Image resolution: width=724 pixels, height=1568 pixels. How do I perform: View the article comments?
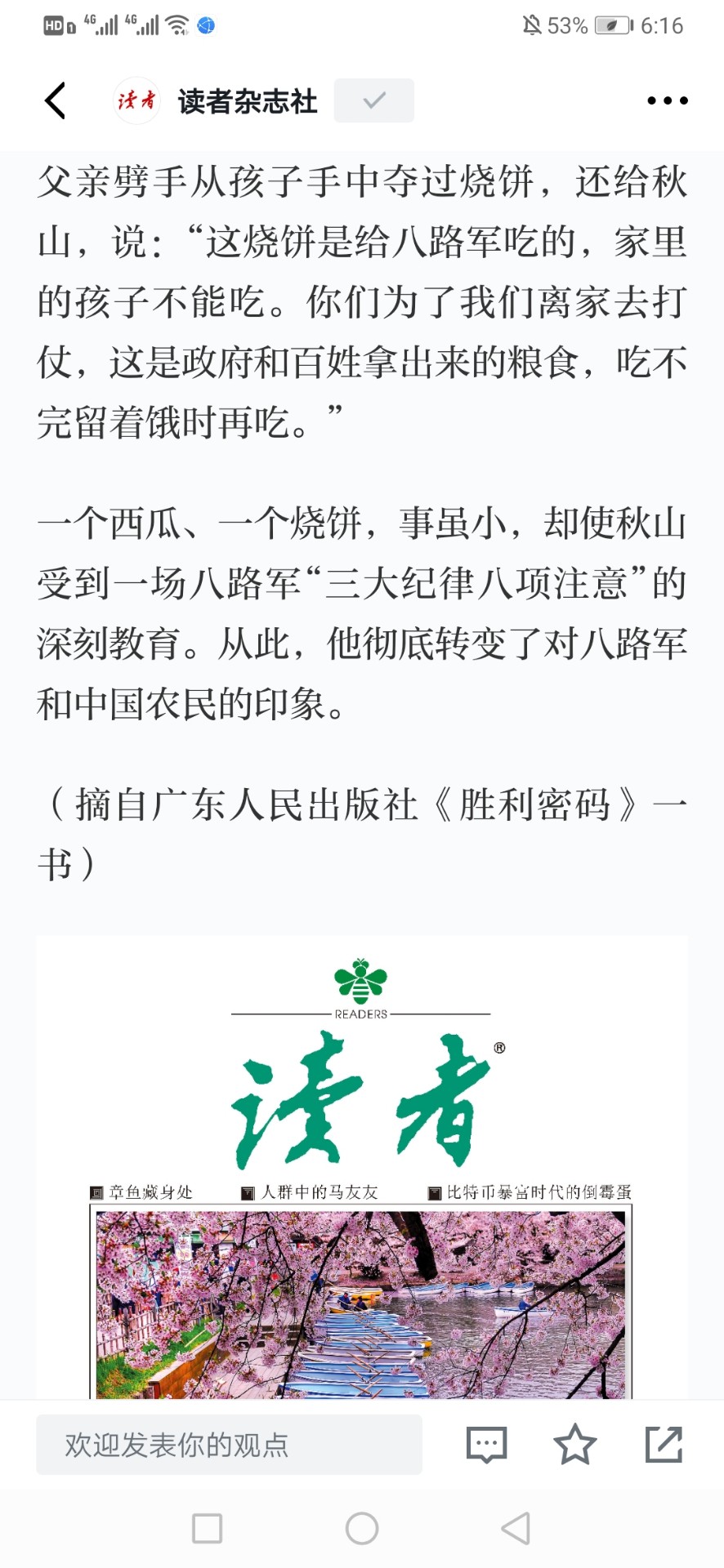(x=486, y=1445)
